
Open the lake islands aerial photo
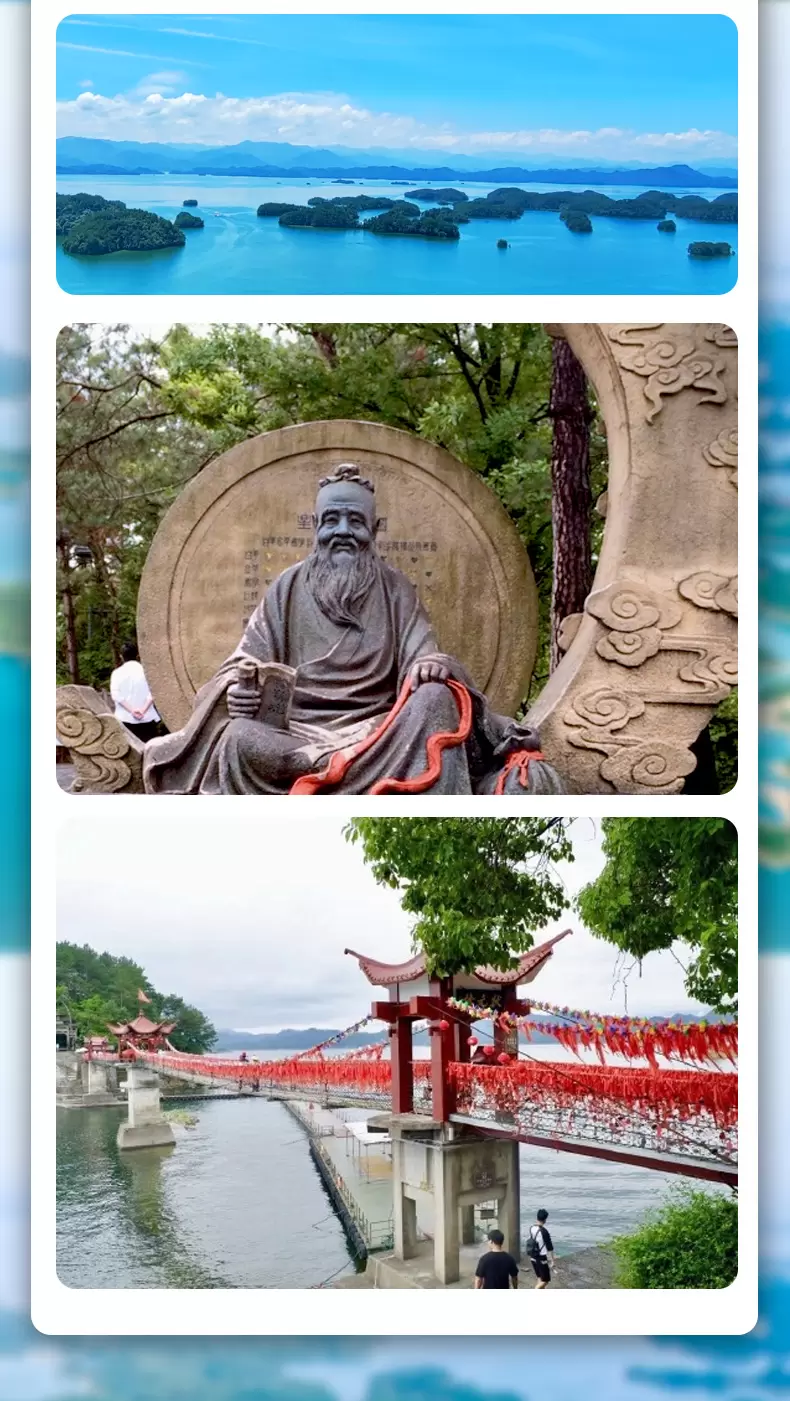(x=397, y=154)
